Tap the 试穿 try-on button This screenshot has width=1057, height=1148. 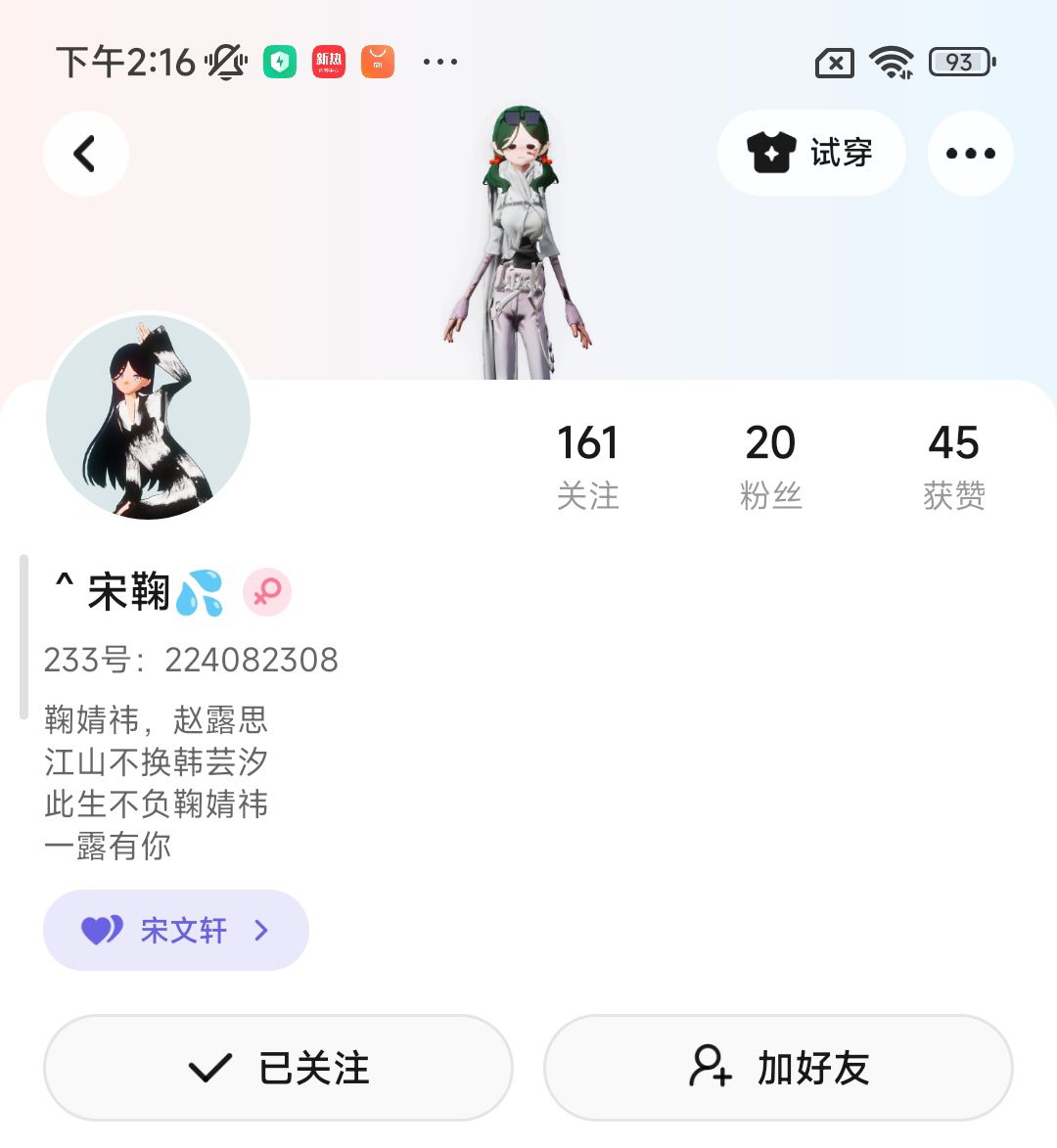click(x=811, y=154)
